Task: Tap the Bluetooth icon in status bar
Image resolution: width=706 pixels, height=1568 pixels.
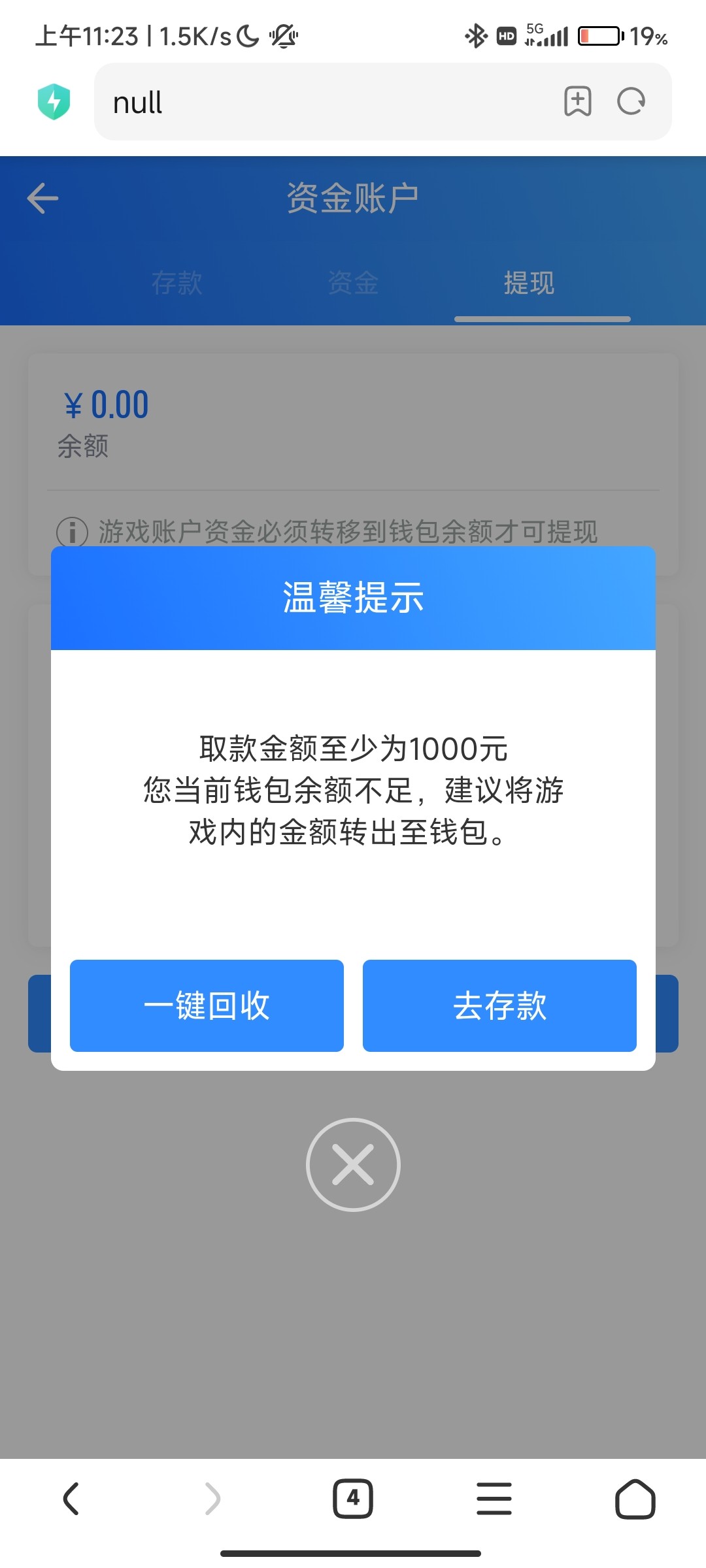Action: pyautogui.click(x=475, y=37)
